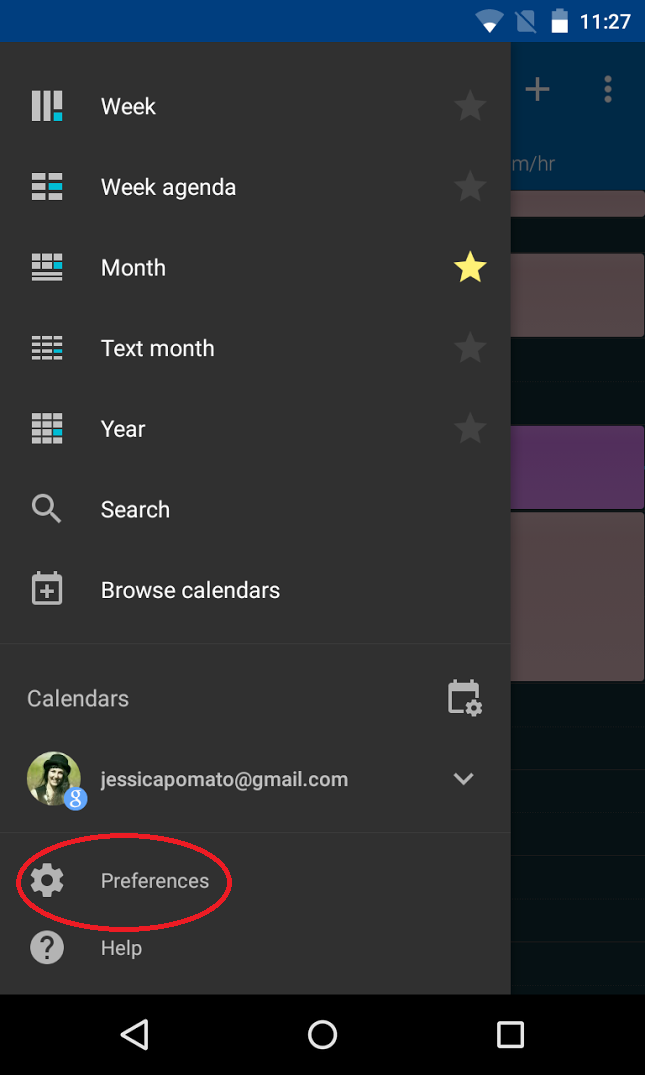
Task: Open Search from the drawer
Action: pos(135,510)
